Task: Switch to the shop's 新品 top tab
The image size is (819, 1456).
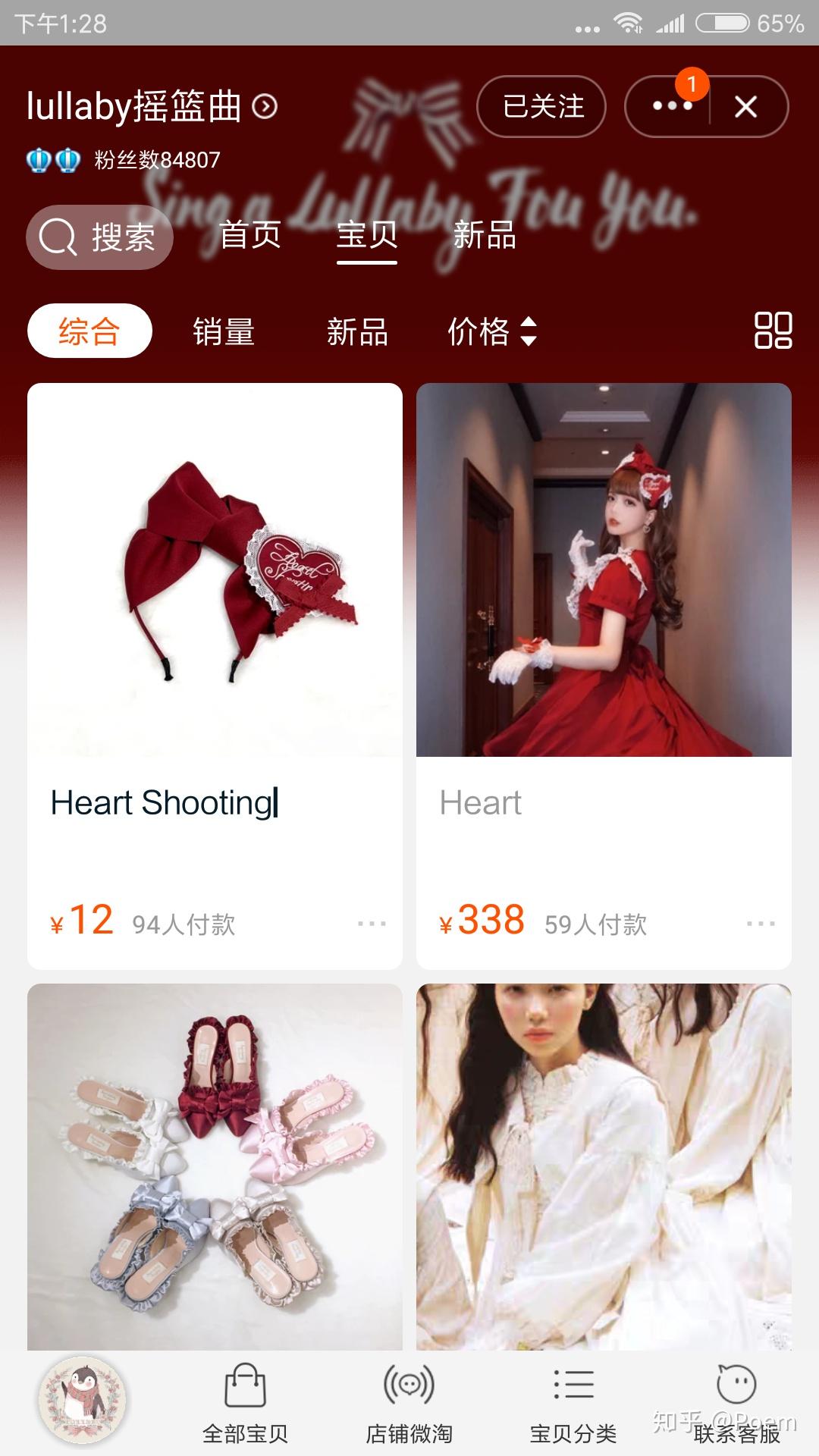Action: [485, 236]
